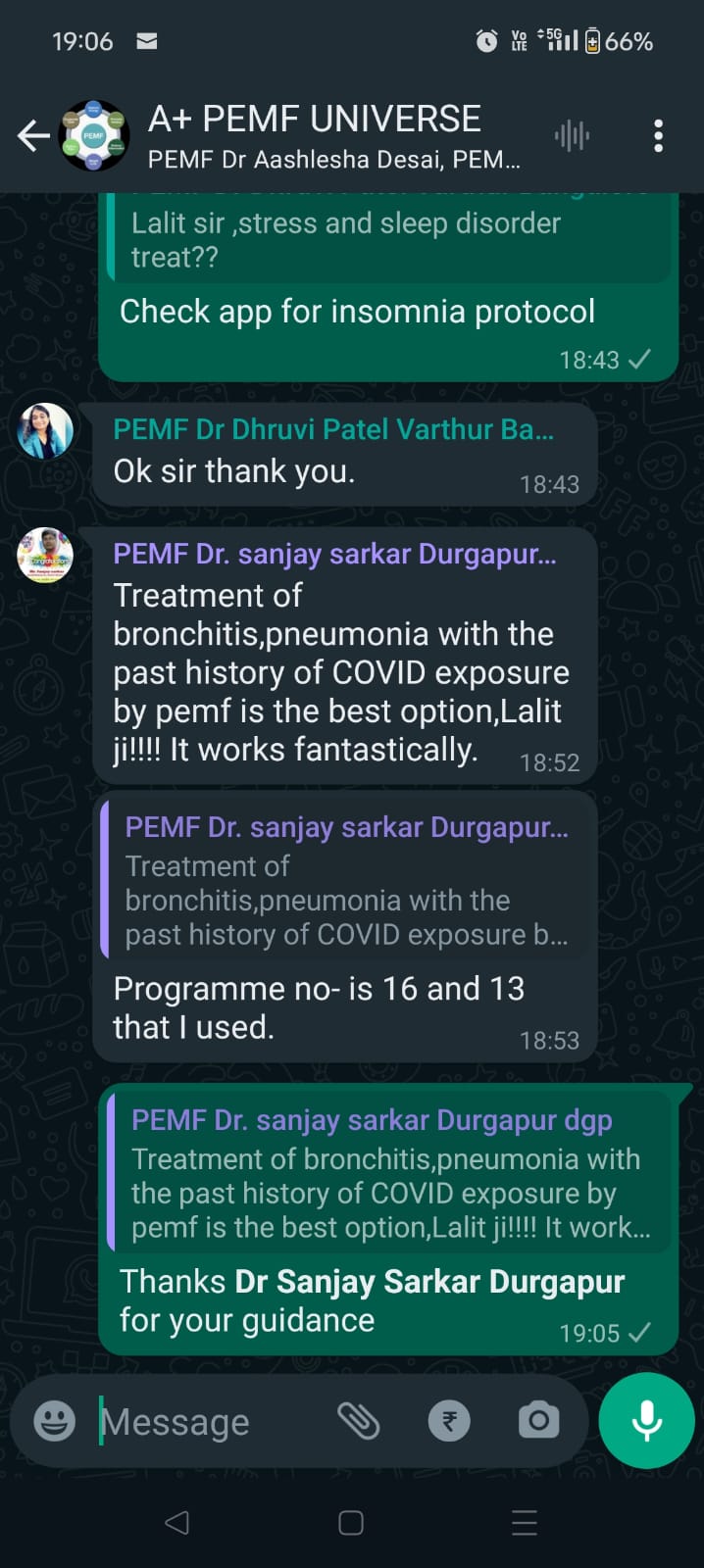The height and width of the screenshot is (1568, 704).
Task: Open the emoji picker
Action: coord(54,1420)
